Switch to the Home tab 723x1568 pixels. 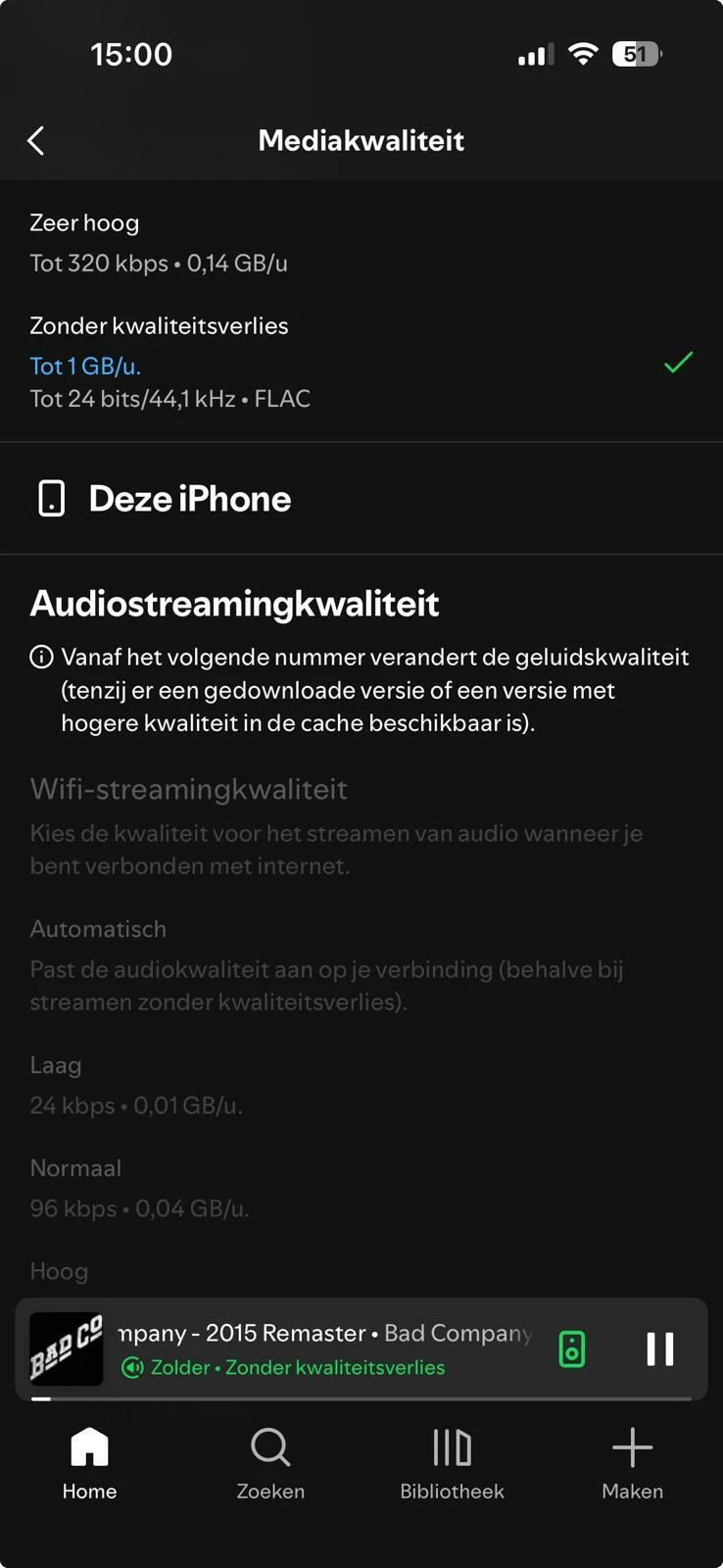(89, 1464)
